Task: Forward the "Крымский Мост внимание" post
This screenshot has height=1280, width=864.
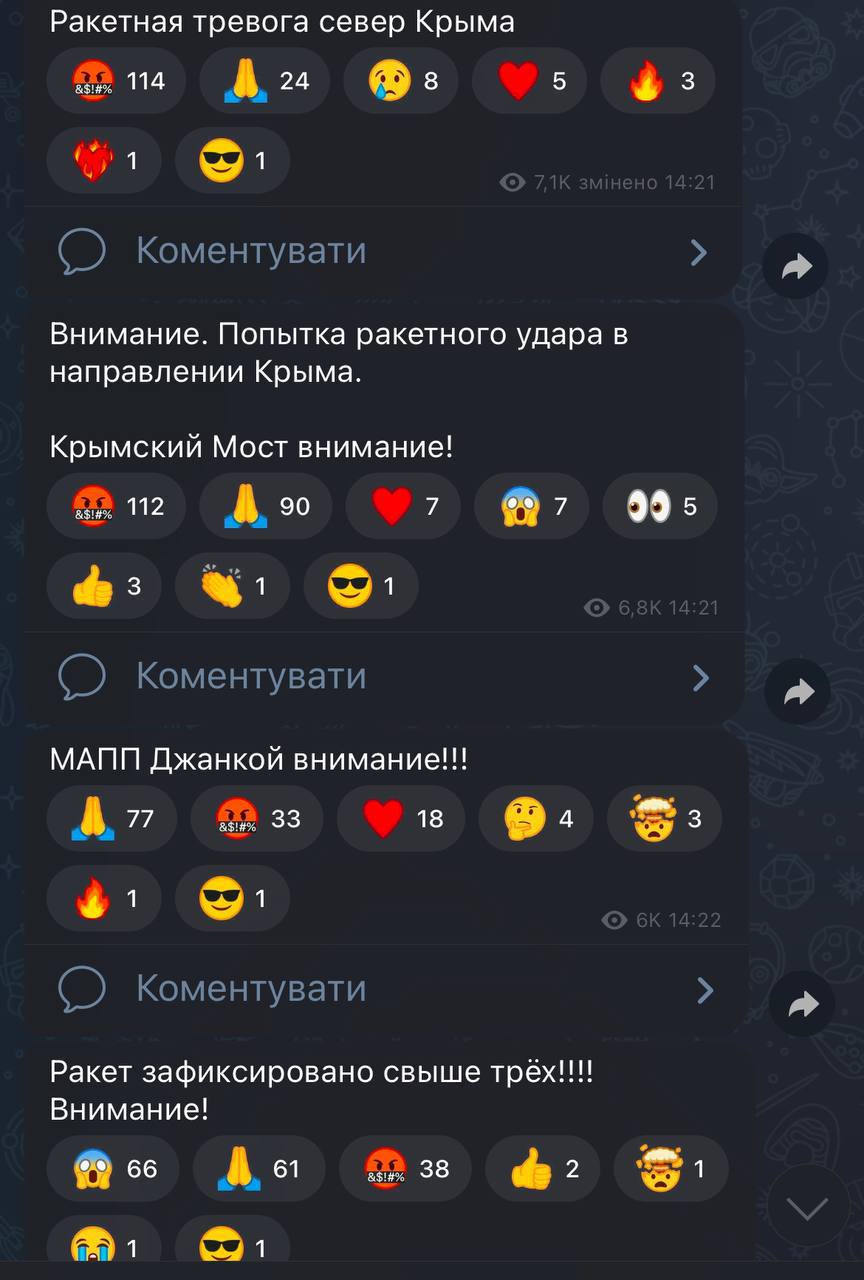Action: click(798, 692)
